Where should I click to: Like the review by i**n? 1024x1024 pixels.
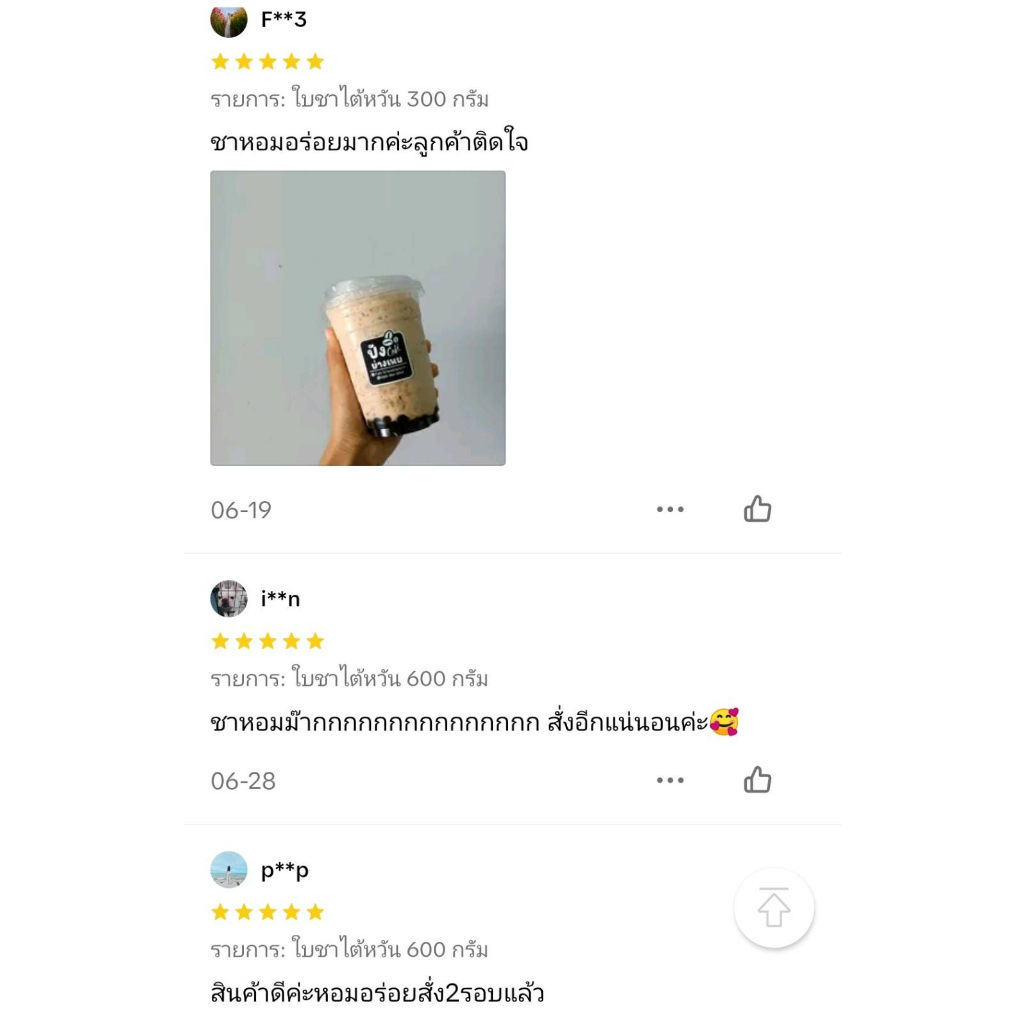pyautogui.click(x=757, y=780)
